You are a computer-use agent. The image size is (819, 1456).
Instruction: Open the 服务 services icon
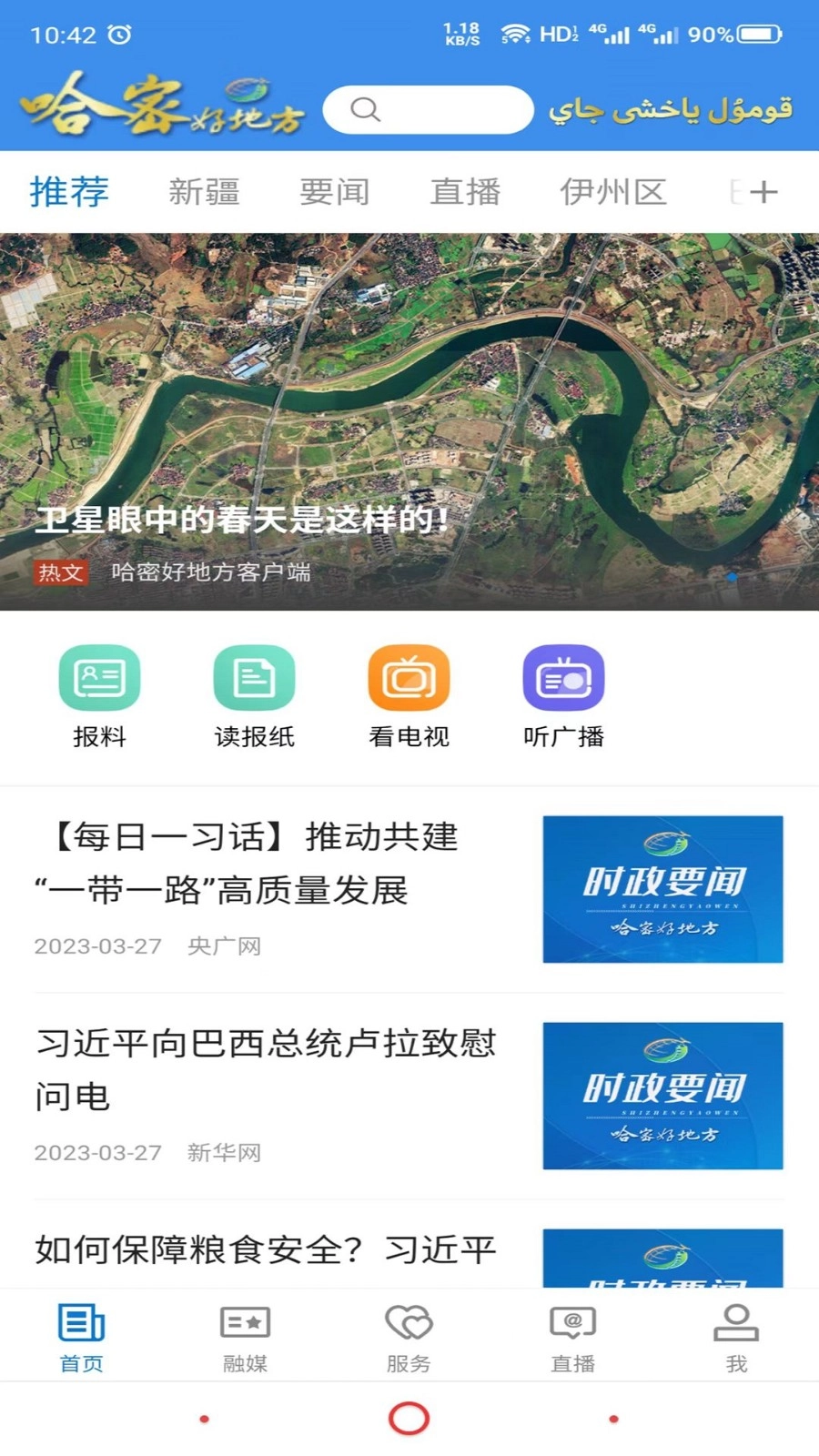click(409, 1336)
